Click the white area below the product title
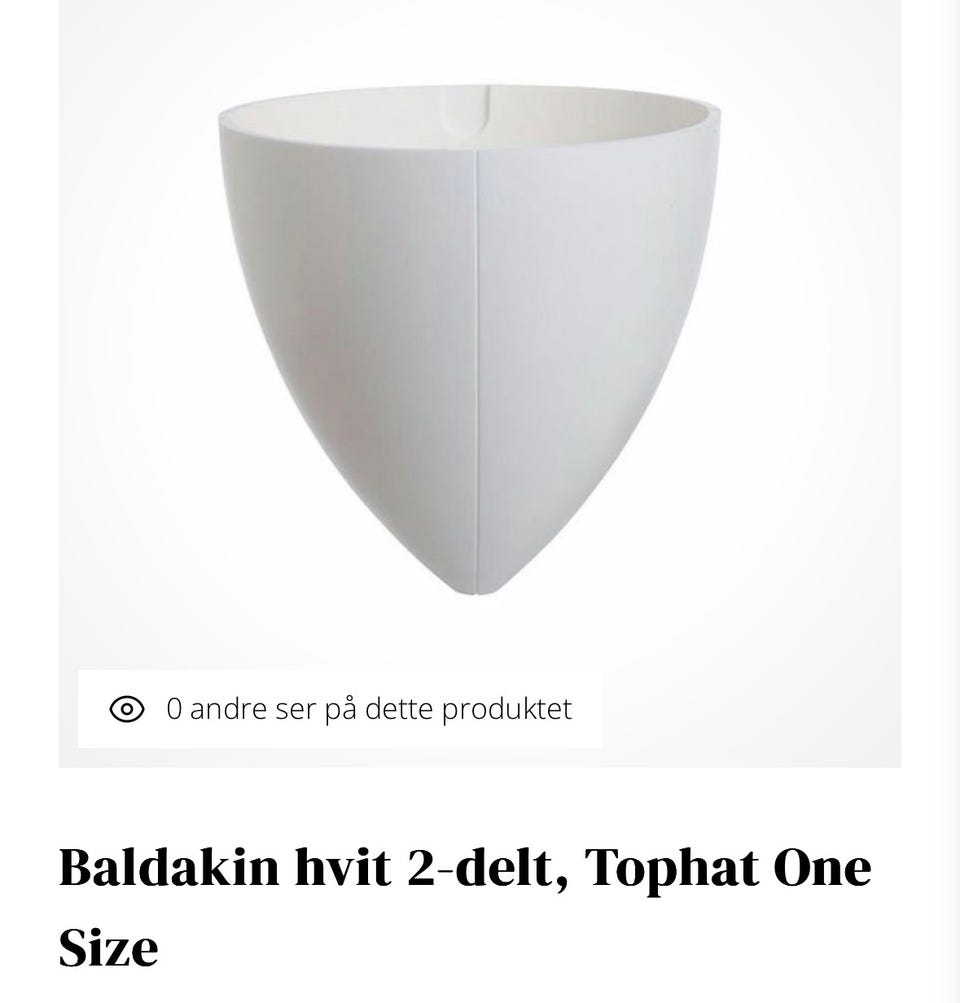 (x=480, y=990)
